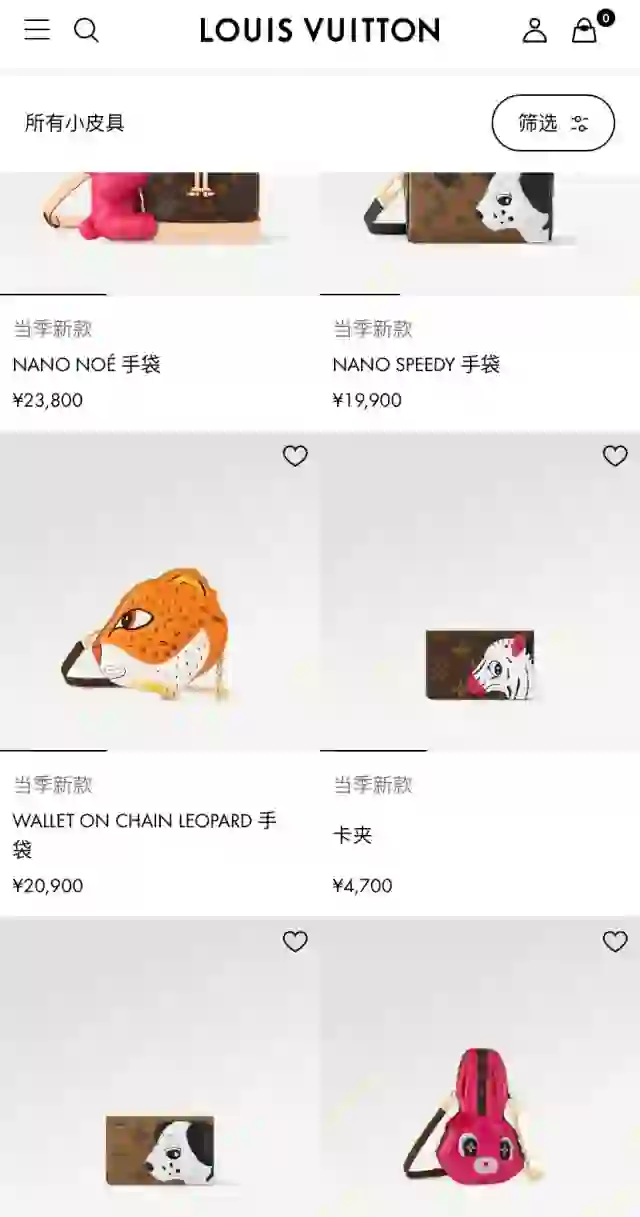The width and height of the screenshot is (640, 1217).
Task: Wishlist the pink rabbit bag
Action: (615, 941)
